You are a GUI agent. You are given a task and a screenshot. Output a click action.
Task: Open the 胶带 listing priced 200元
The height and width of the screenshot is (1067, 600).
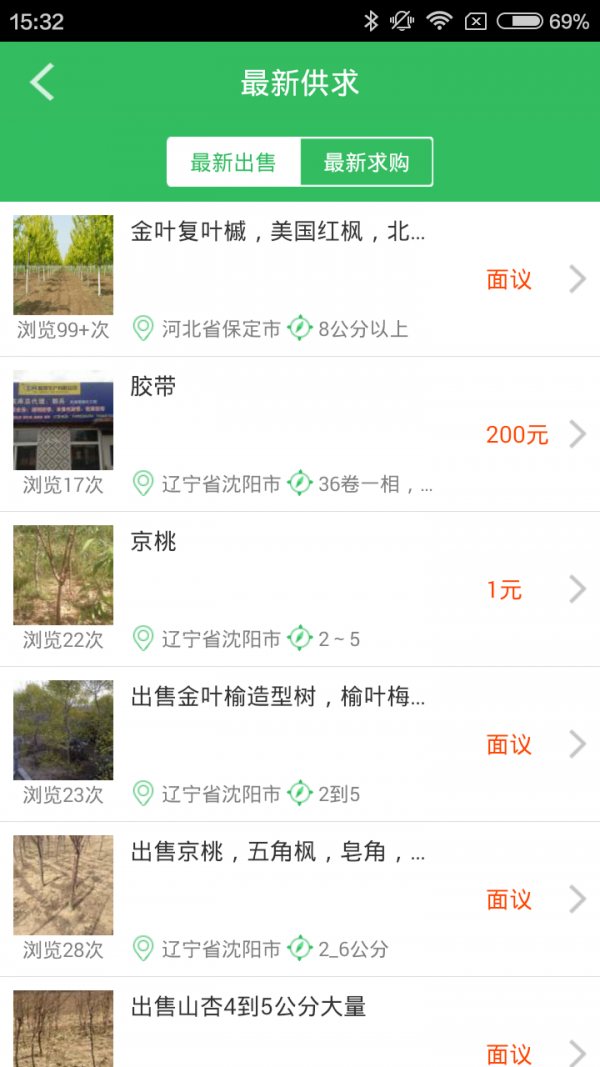(300, 434)
